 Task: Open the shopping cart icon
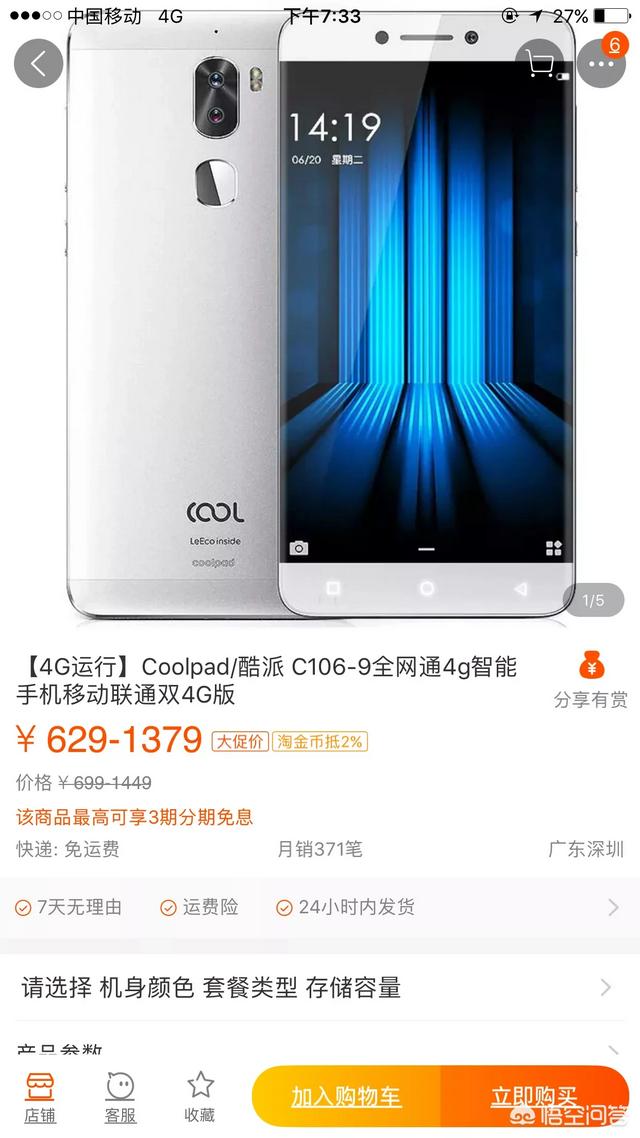[x=541, y=63]
